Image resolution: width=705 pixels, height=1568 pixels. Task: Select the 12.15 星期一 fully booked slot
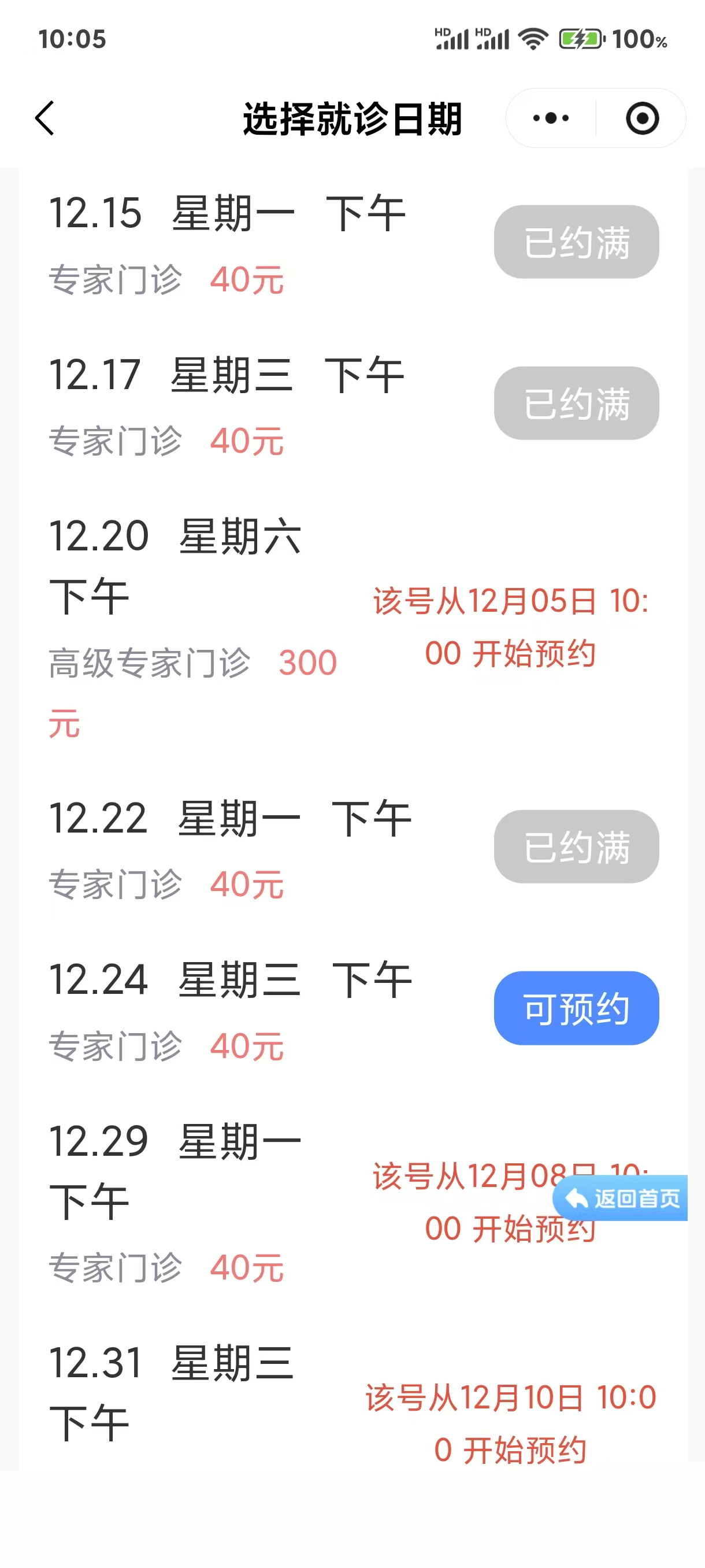pyautogui.click(x=576, y=242)
